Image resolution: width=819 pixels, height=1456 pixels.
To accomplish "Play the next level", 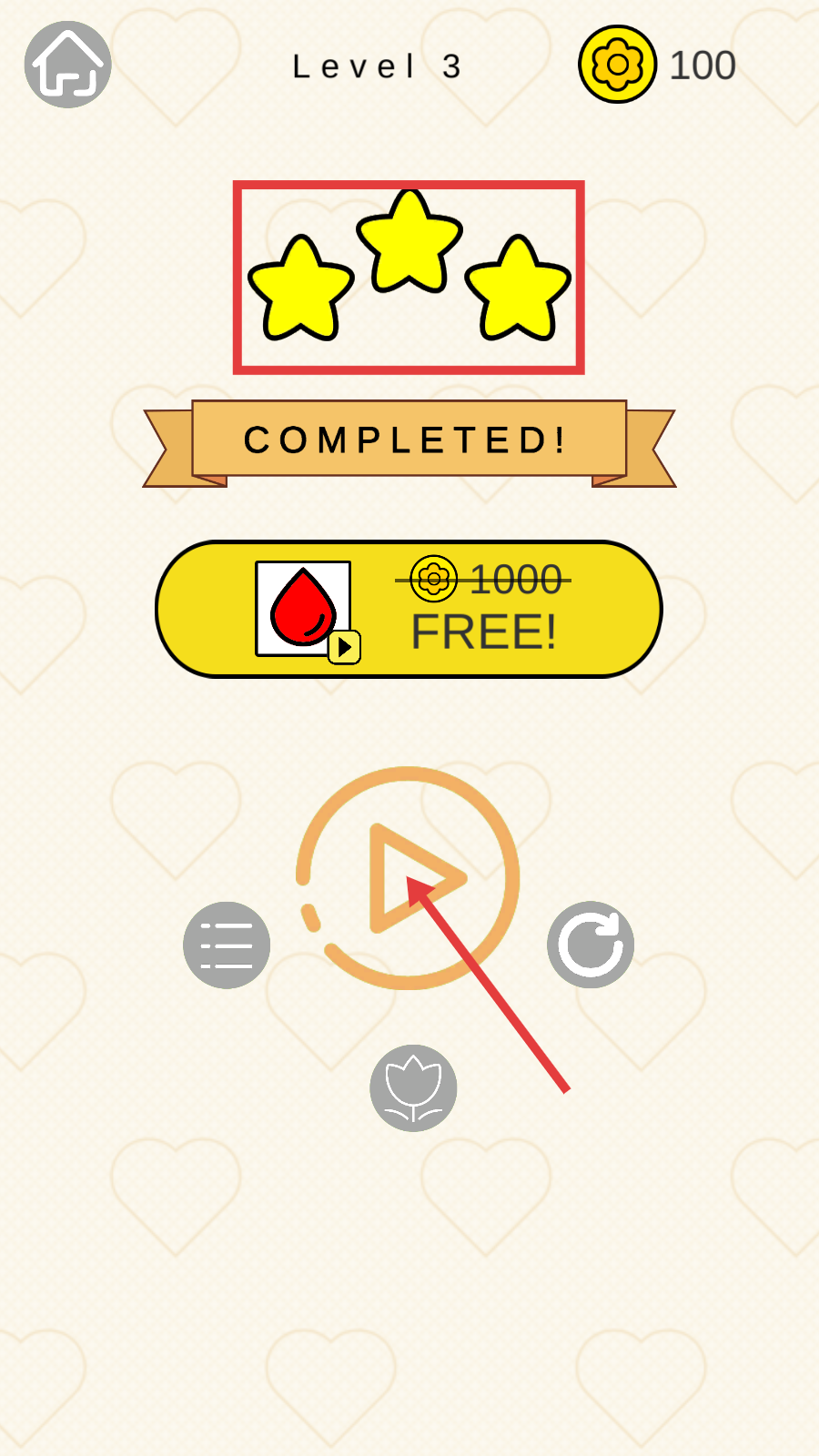I will 409,877.
